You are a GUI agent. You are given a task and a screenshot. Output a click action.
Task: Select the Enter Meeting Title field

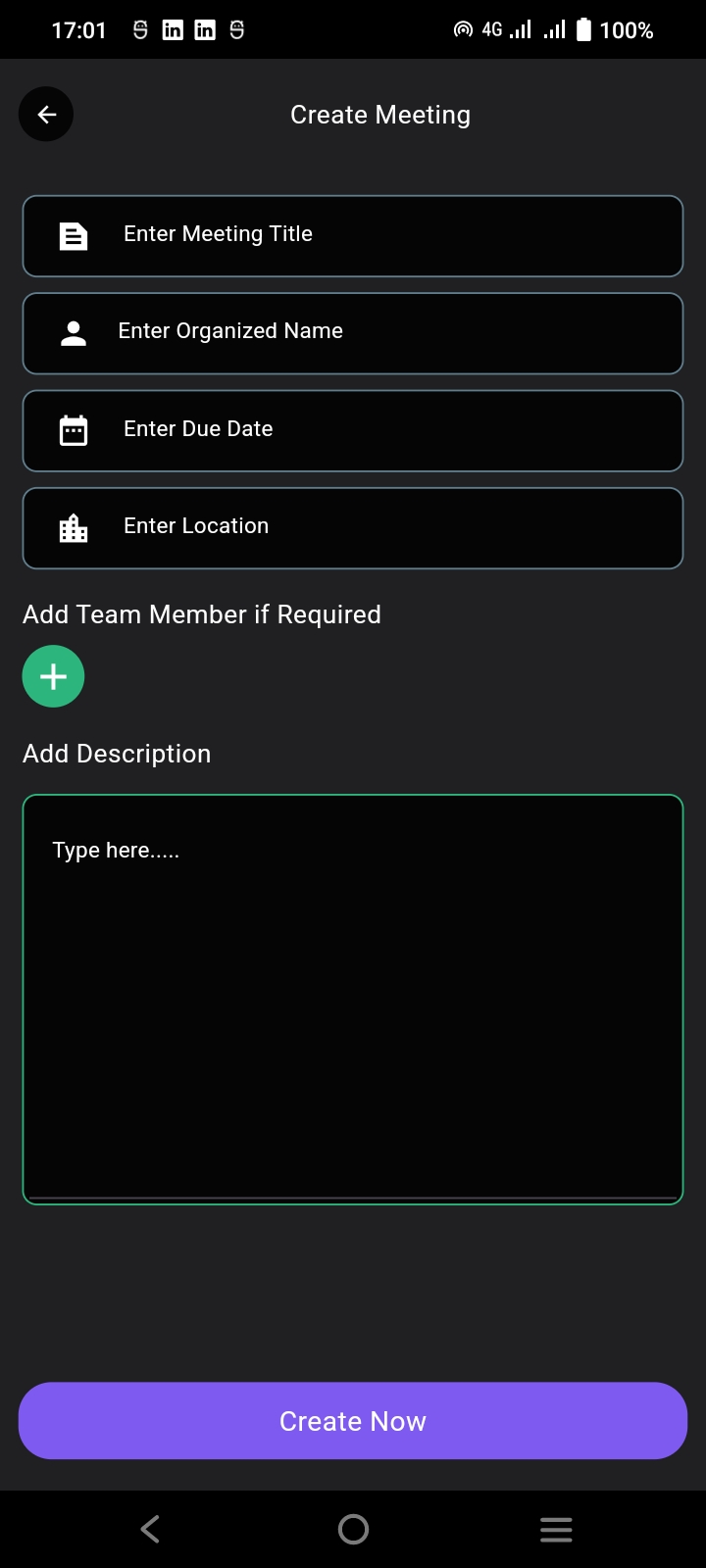click(x=353, y=235)
